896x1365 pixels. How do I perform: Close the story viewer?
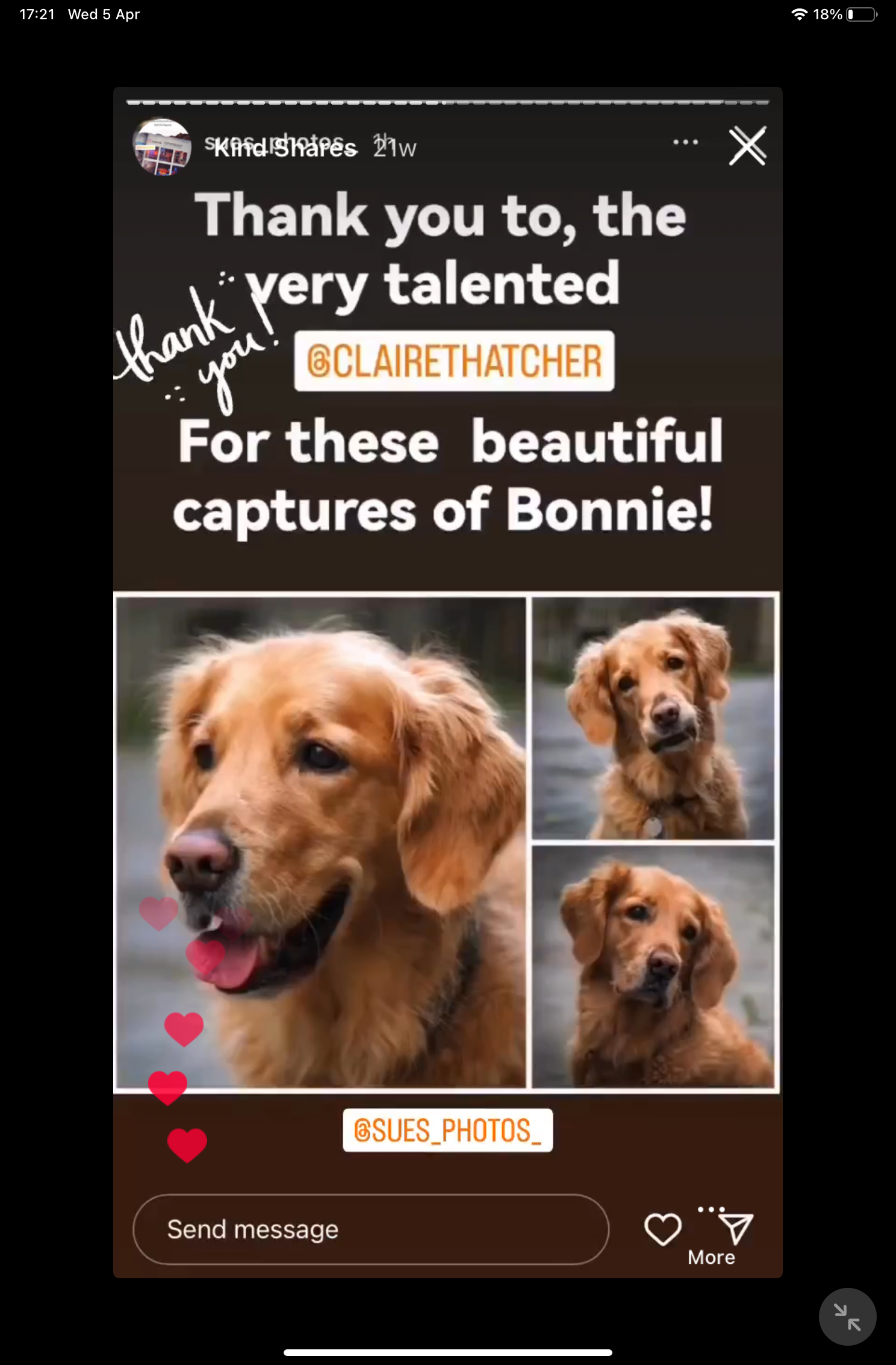[747, 146]
